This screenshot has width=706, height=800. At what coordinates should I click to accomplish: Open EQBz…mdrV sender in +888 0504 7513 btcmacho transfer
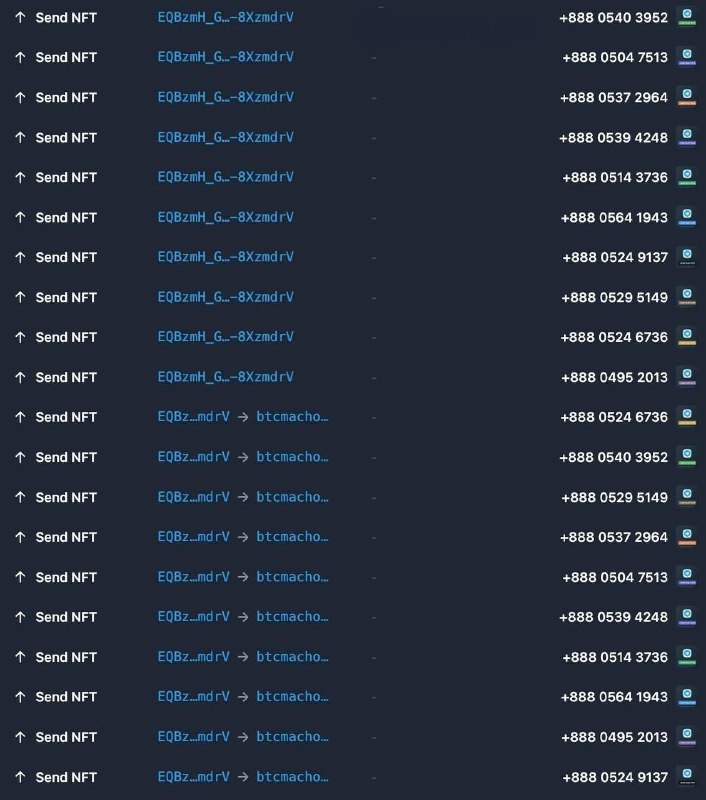pyautogui.click(x=193, y=577)
